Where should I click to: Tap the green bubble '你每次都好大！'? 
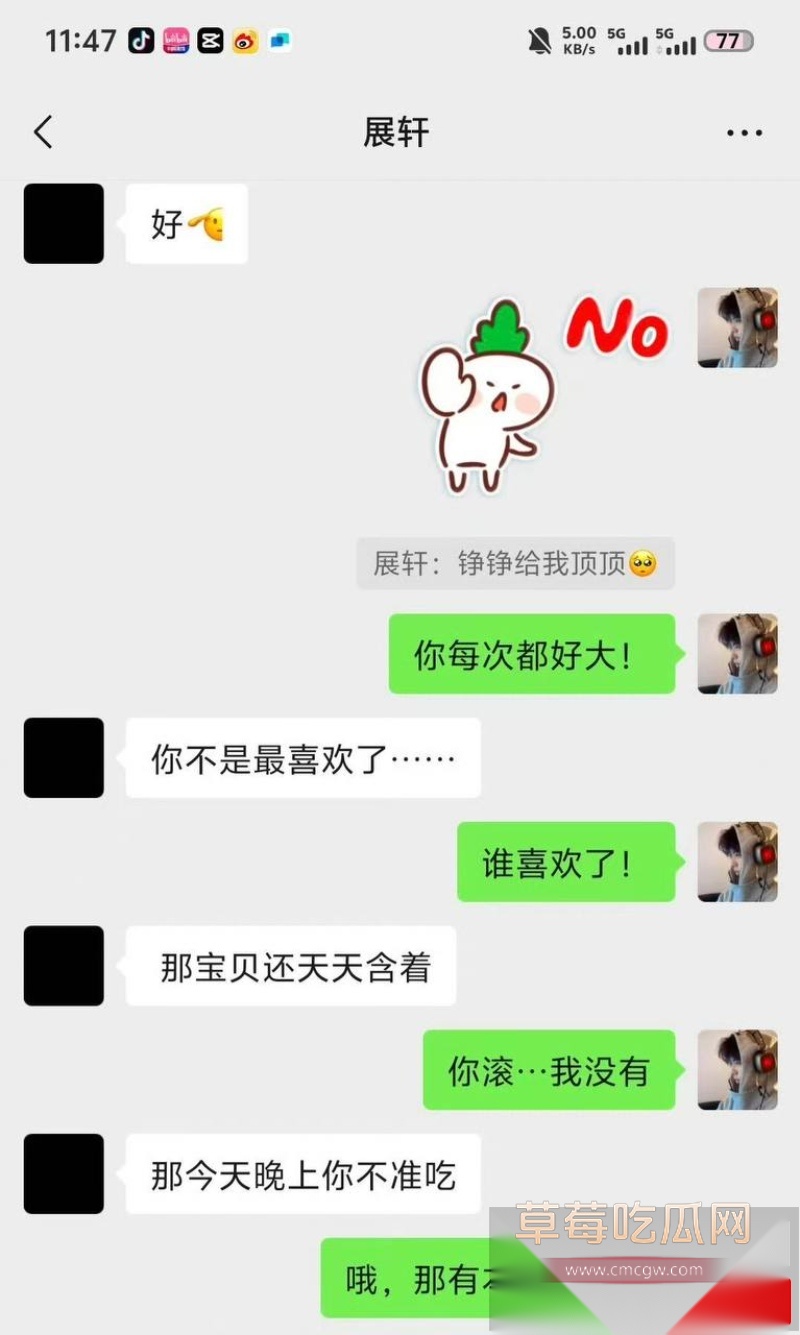click(x=532, y=655)
